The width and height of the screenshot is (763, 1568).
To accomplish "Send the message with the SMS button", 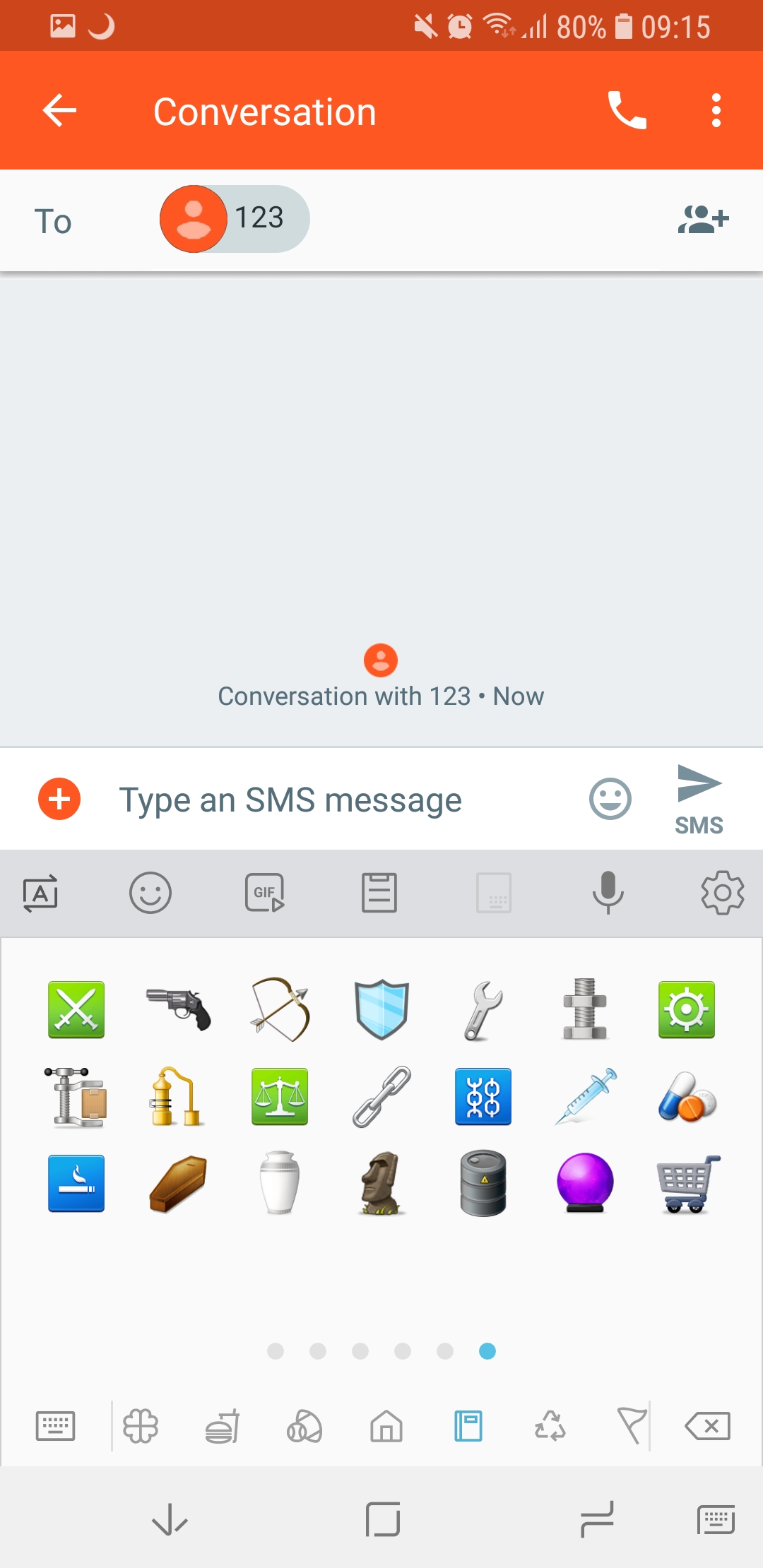I will tap(699, 800).
